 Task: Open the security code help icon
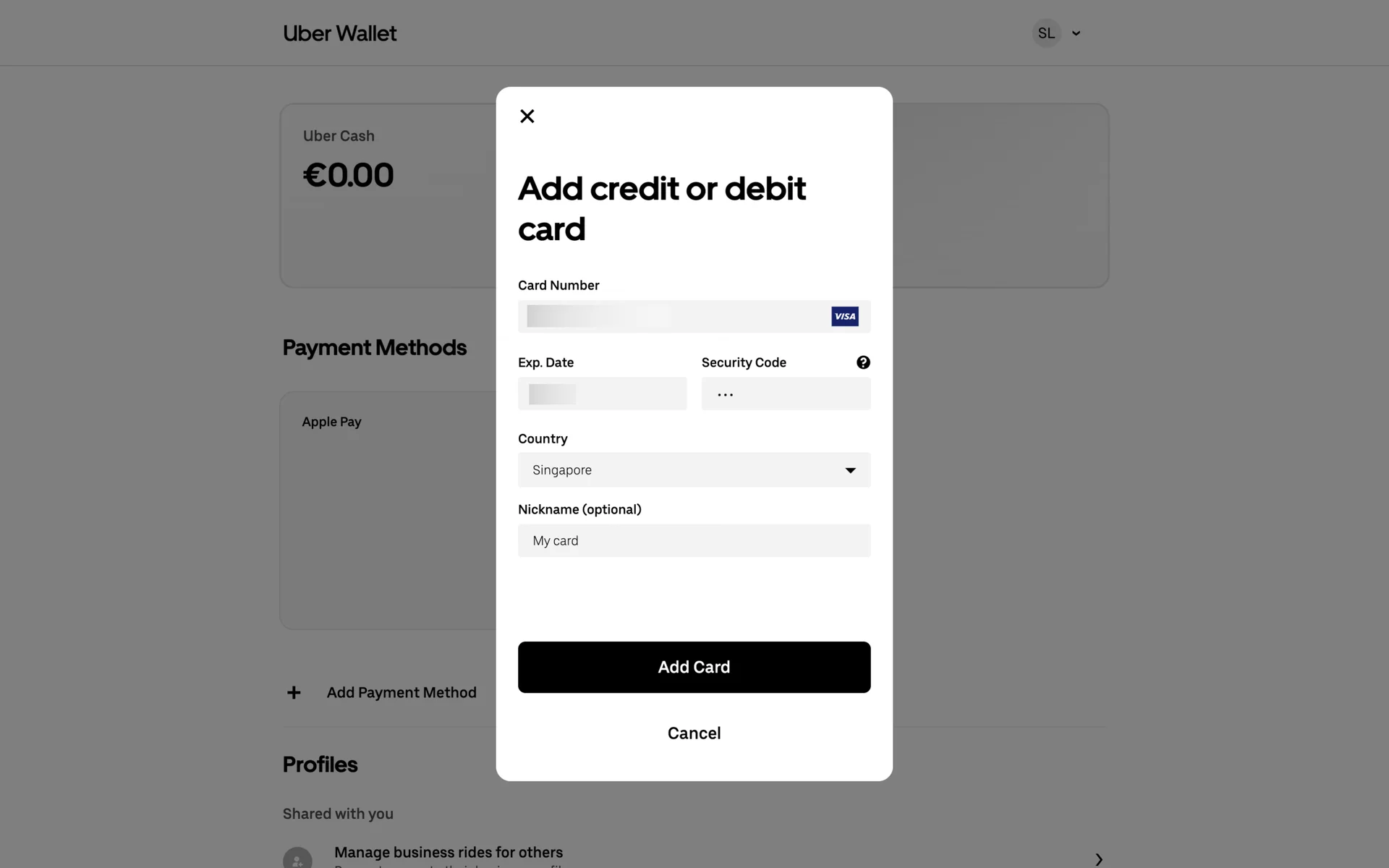863,362
